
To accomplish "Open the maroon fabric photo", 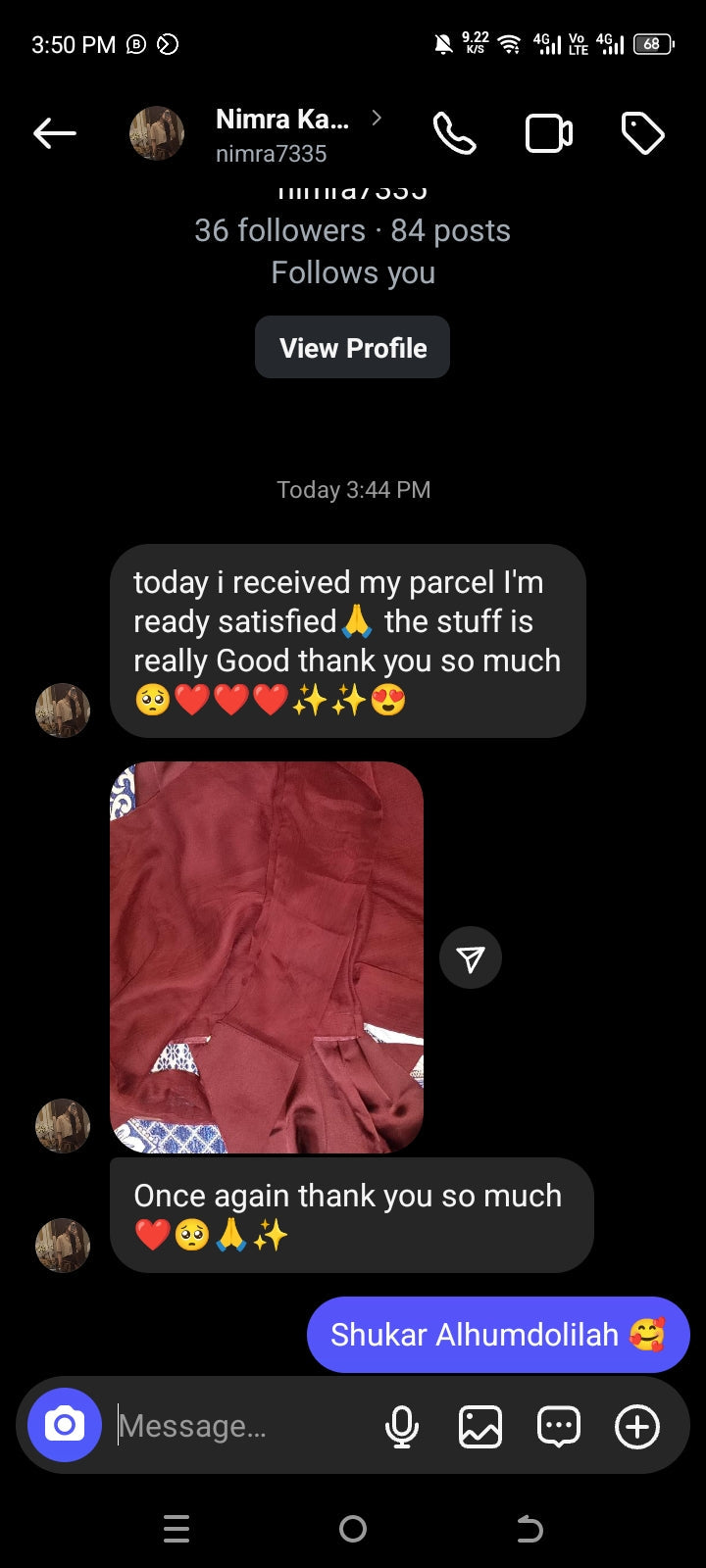I will 267,956.
